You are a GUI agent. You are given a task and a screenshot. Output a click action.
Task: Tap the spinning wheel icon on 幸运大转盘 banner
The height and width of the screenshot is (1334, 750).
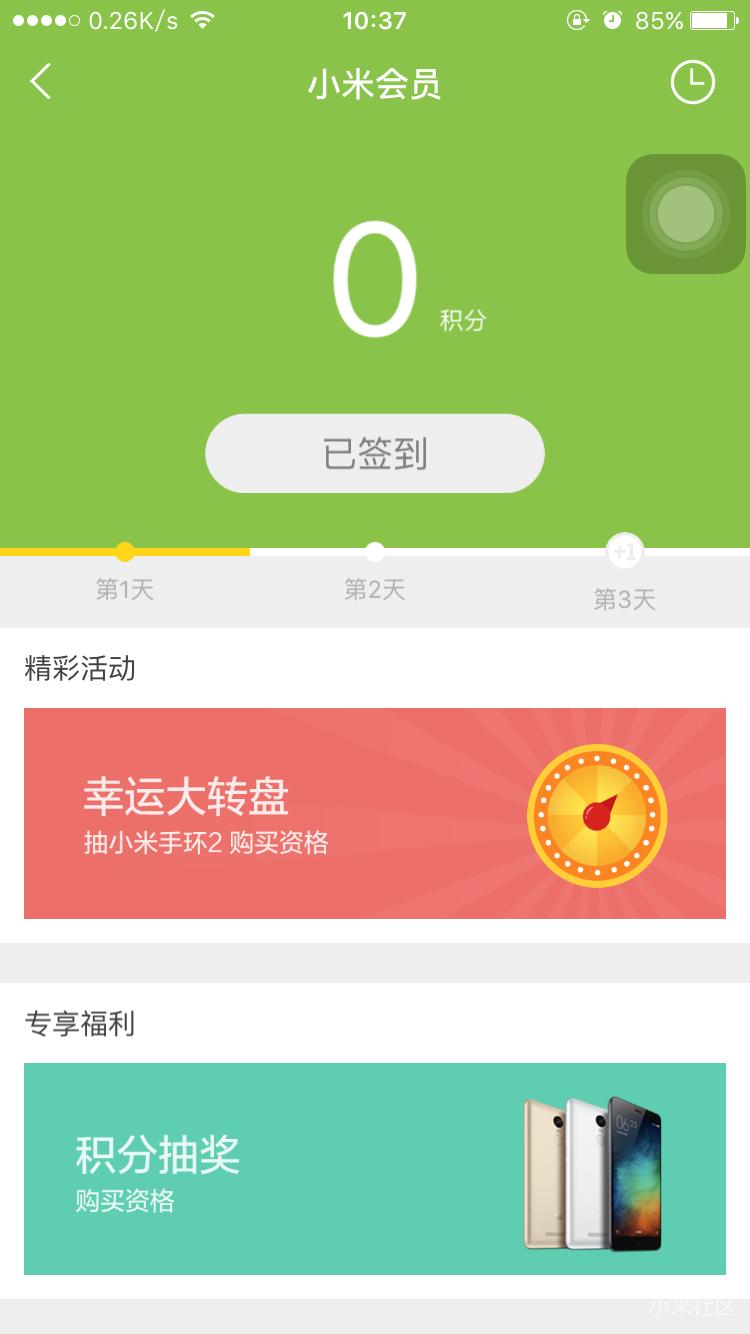(597, 815)
